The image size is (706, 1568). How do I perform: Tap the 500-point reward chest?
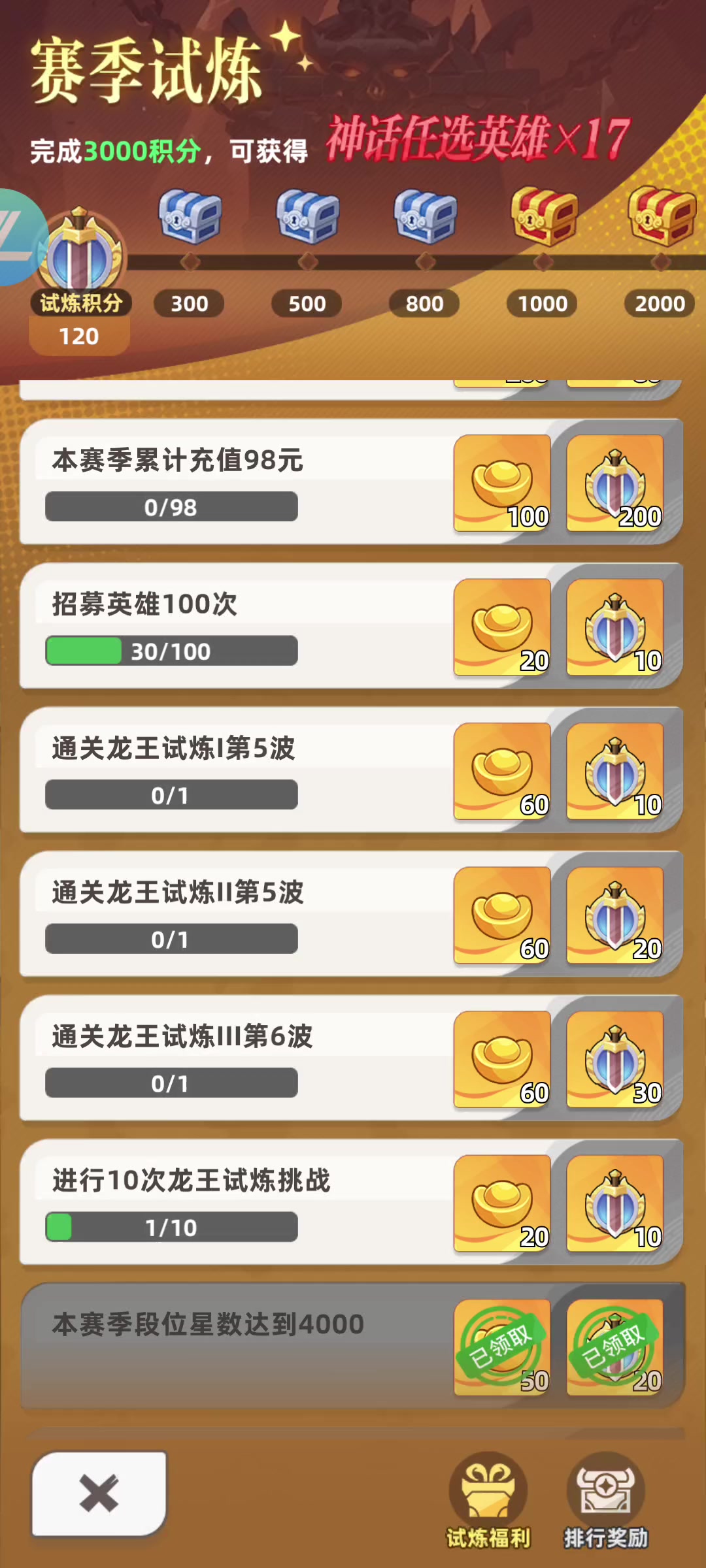point(307,217)
